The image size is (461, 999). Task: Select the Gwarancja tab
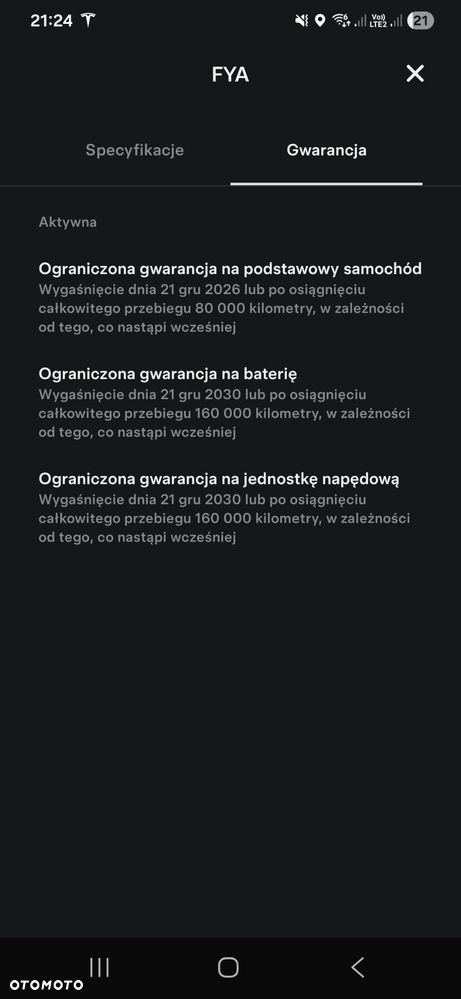click(x=326, y=150)
